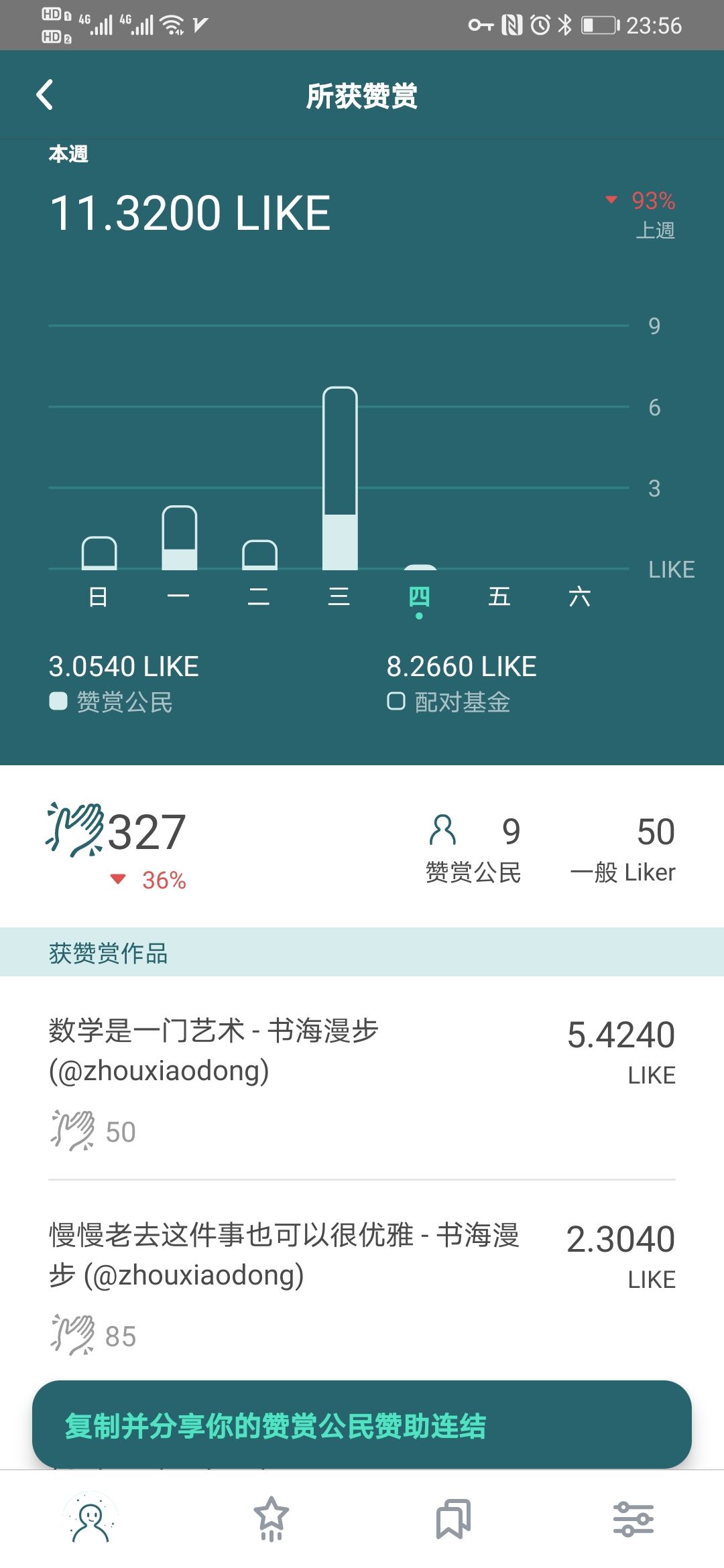This screenshot has width=724, height=1568.
Task: Go back using the top-left arrow
Action: tap(45, 94)
